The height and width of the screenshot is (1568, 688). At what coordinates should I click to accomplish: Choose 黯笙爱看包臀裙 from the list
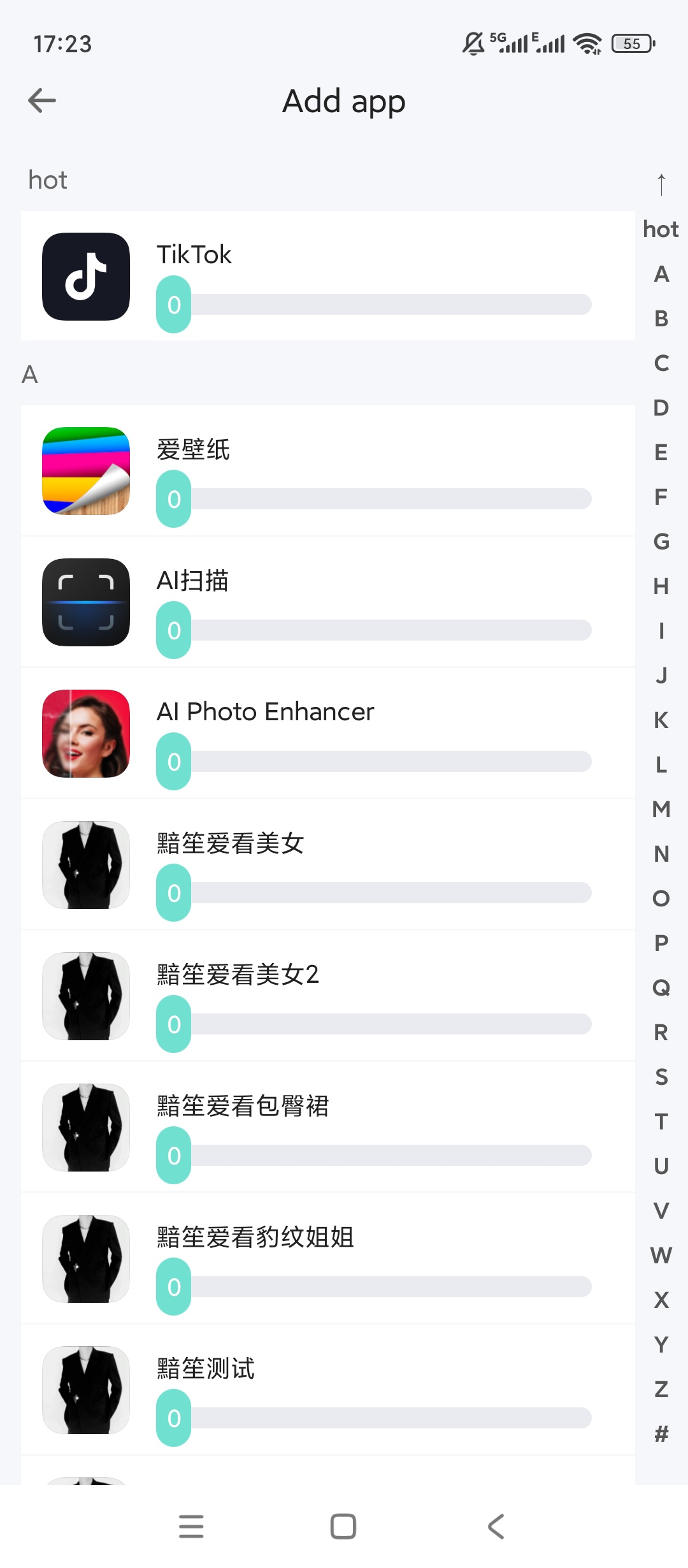click(327, 1128)
